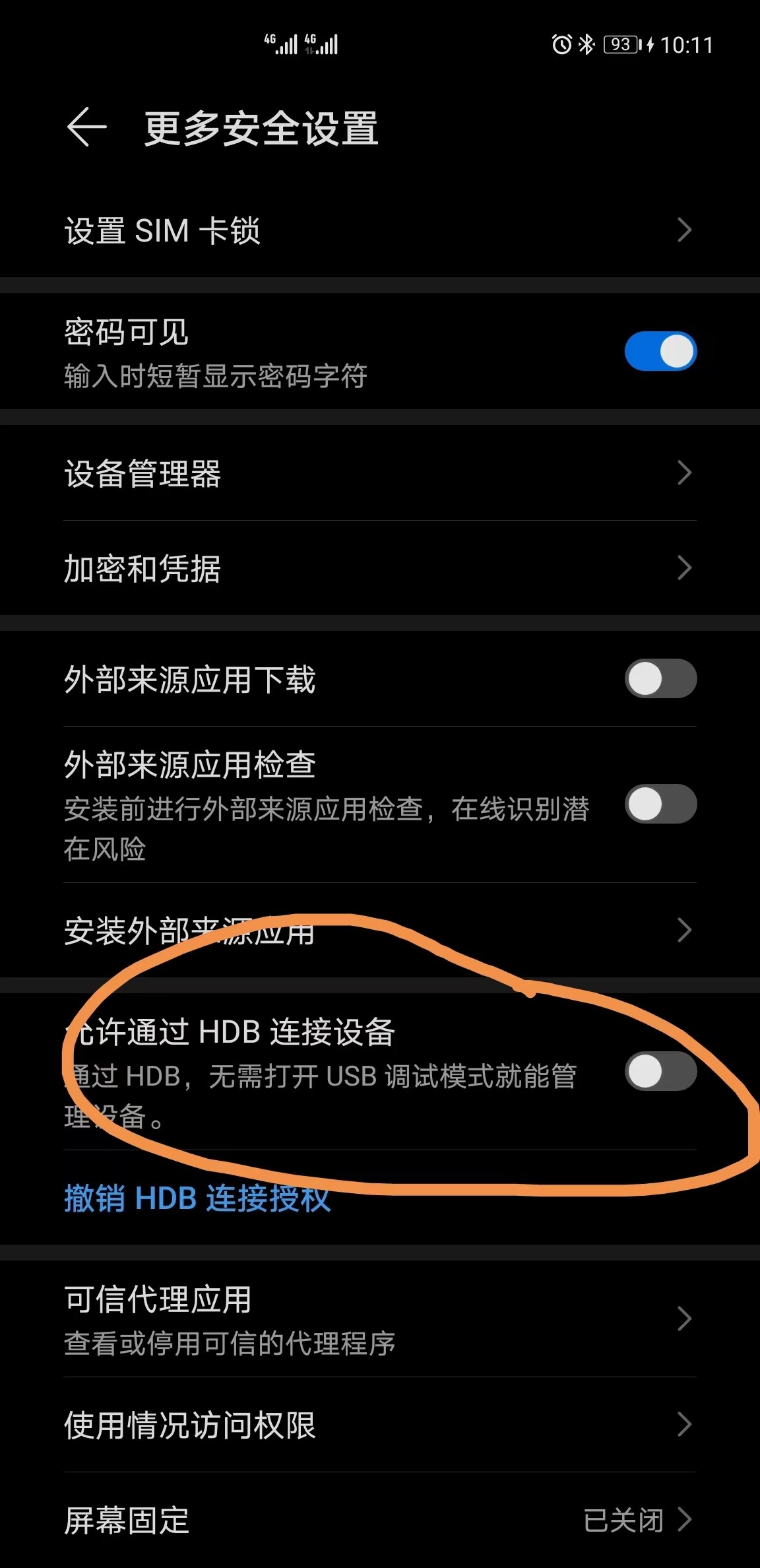The height and width of the screenshot is (1568, 760).
Task: Open 设置 SIM 卡锁
Action: 379,230
